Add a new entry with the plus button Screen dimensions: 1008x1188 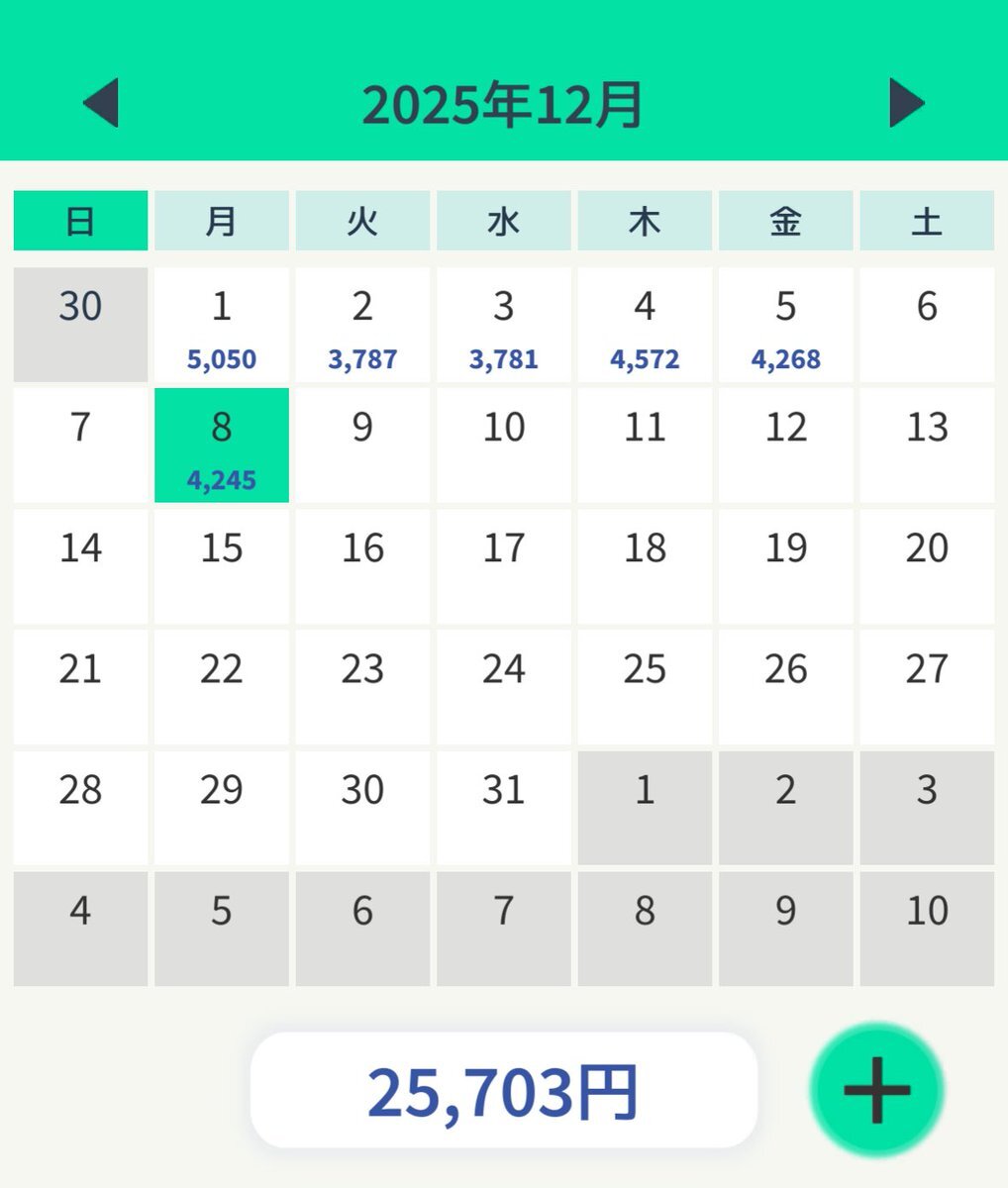pos(876,1090)
